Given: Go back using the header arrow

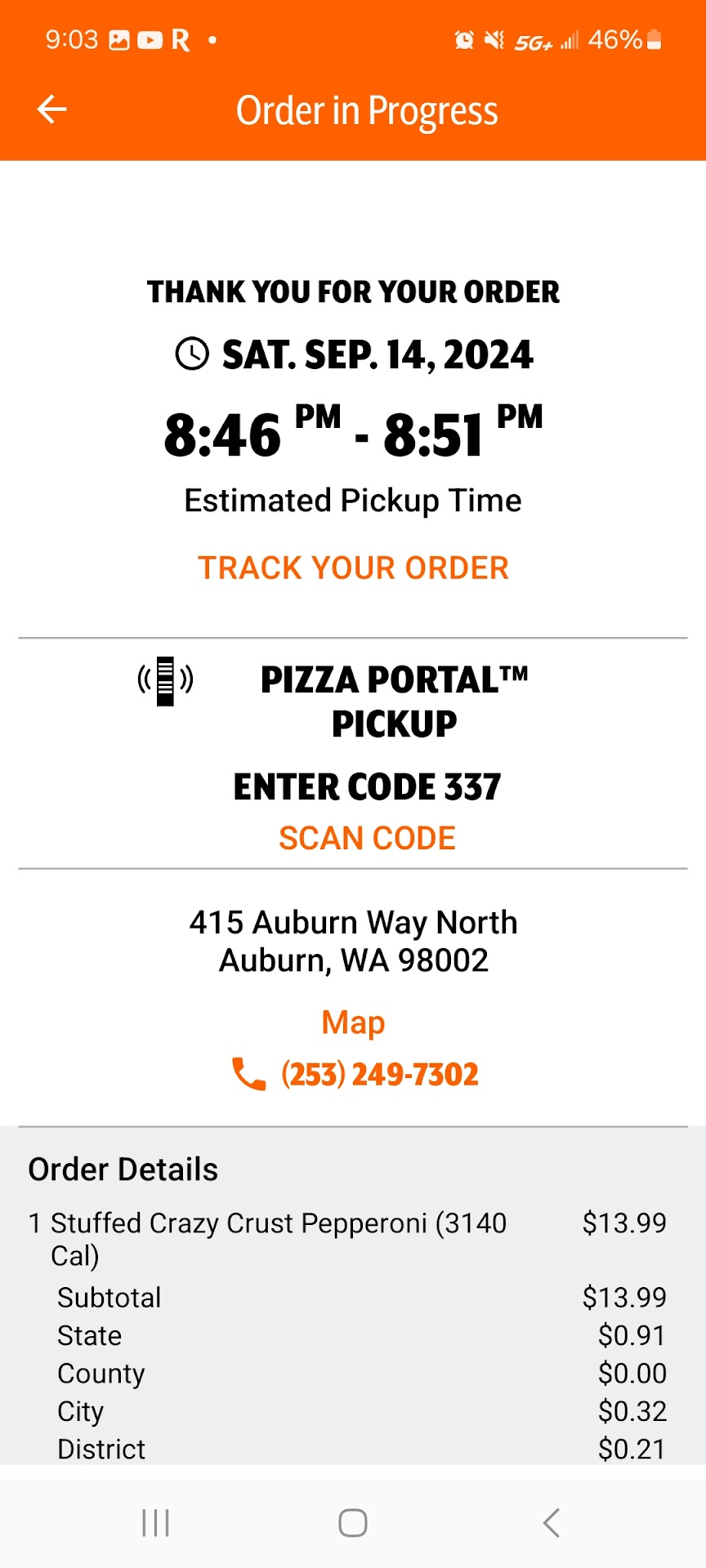Looking at the screenshot, I should [x=51, y=109].
